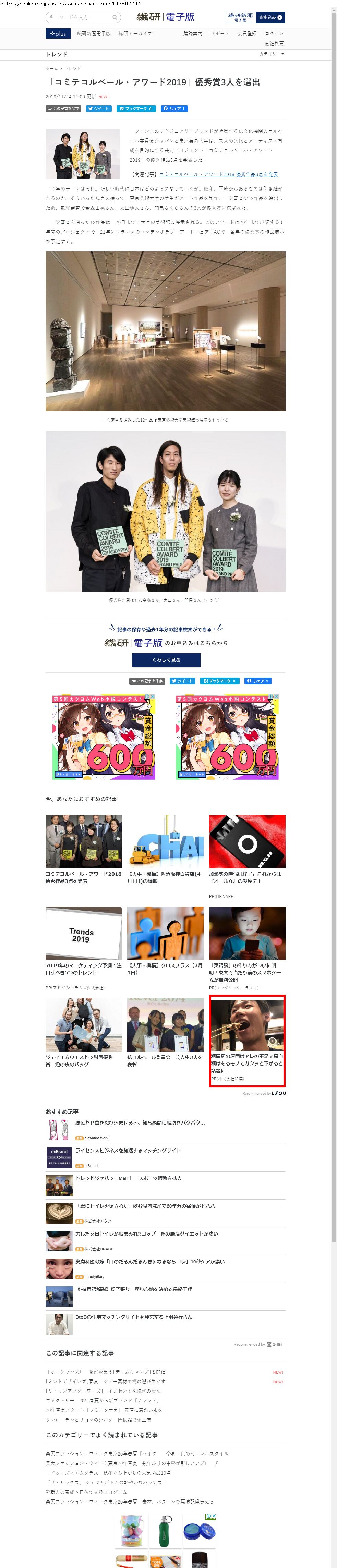
Task: Open the ログイン link
Action: [x=274, y=34]
